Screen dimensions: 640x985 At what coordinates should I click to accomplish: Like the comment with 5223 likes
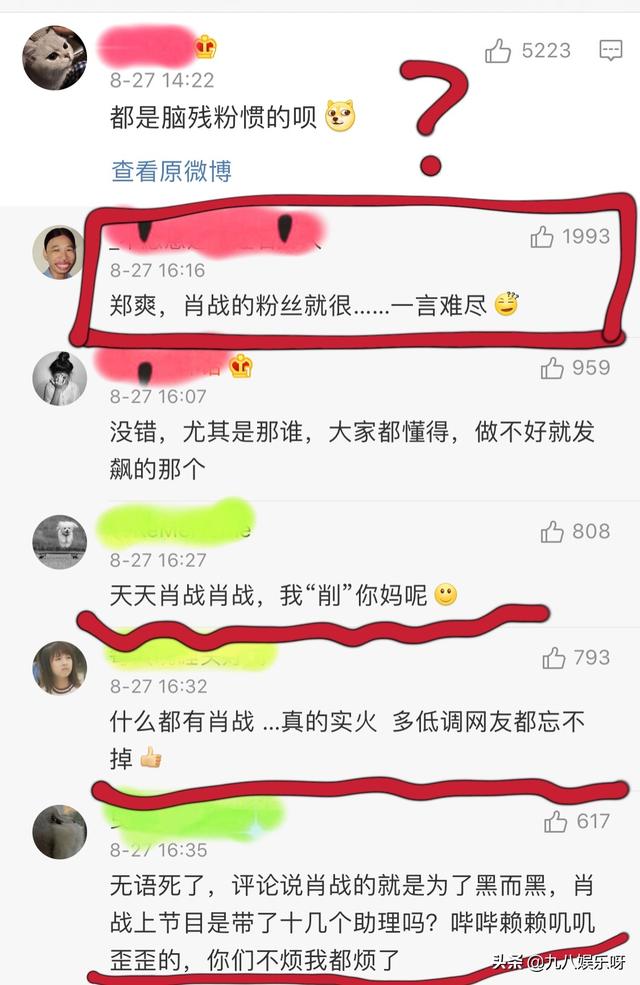(x=498, y=51)
